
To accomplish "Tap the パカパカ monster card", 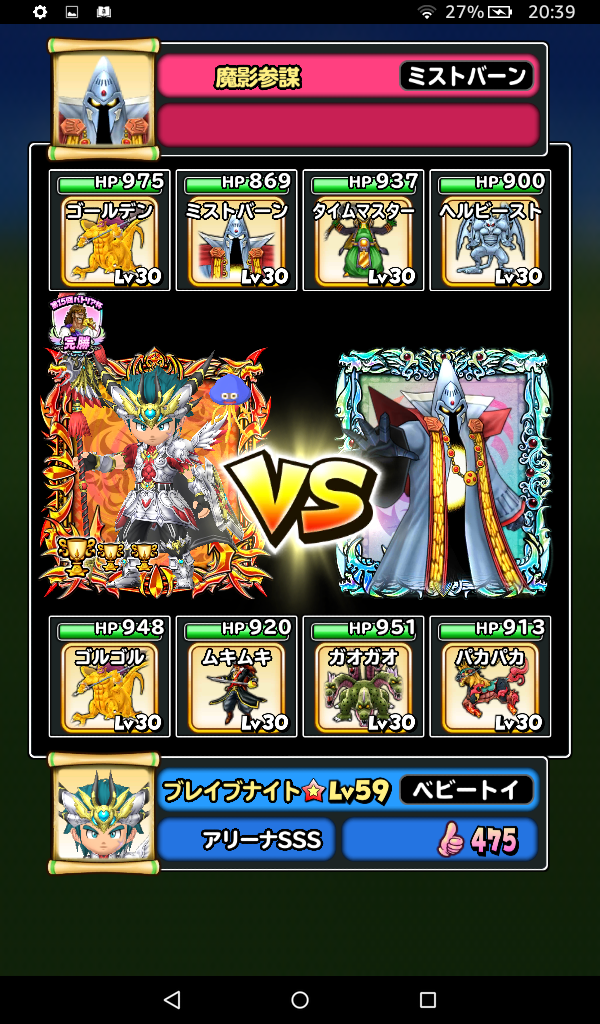I will [490, 676].
